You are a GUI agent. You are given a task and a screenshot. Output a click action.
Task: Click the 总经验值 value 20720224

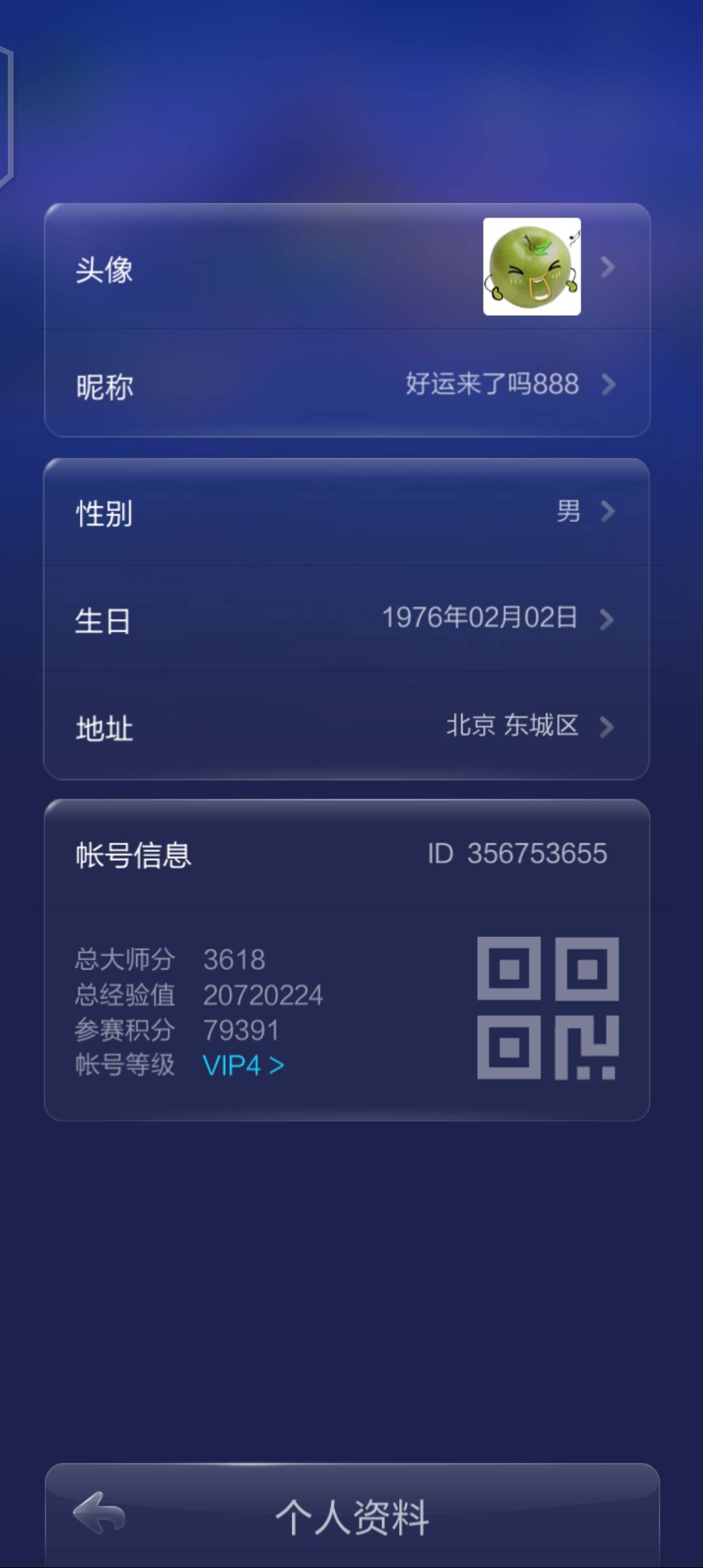click(263, 995)
